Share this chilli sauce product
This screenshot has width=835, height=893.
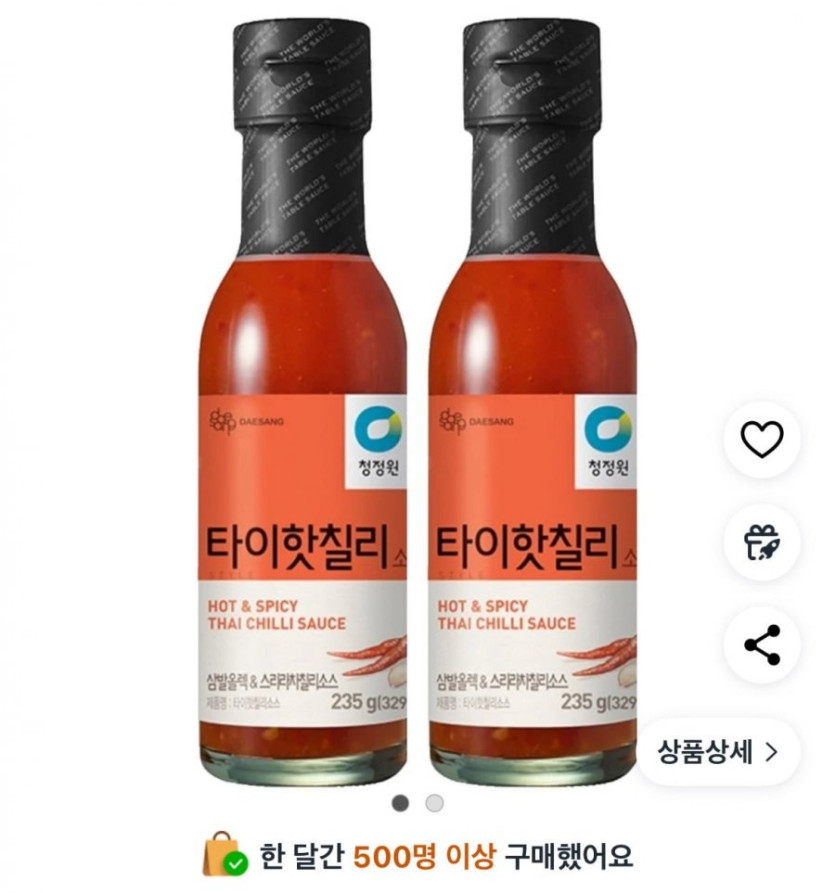pyautogui.click(x=762, y=645)
